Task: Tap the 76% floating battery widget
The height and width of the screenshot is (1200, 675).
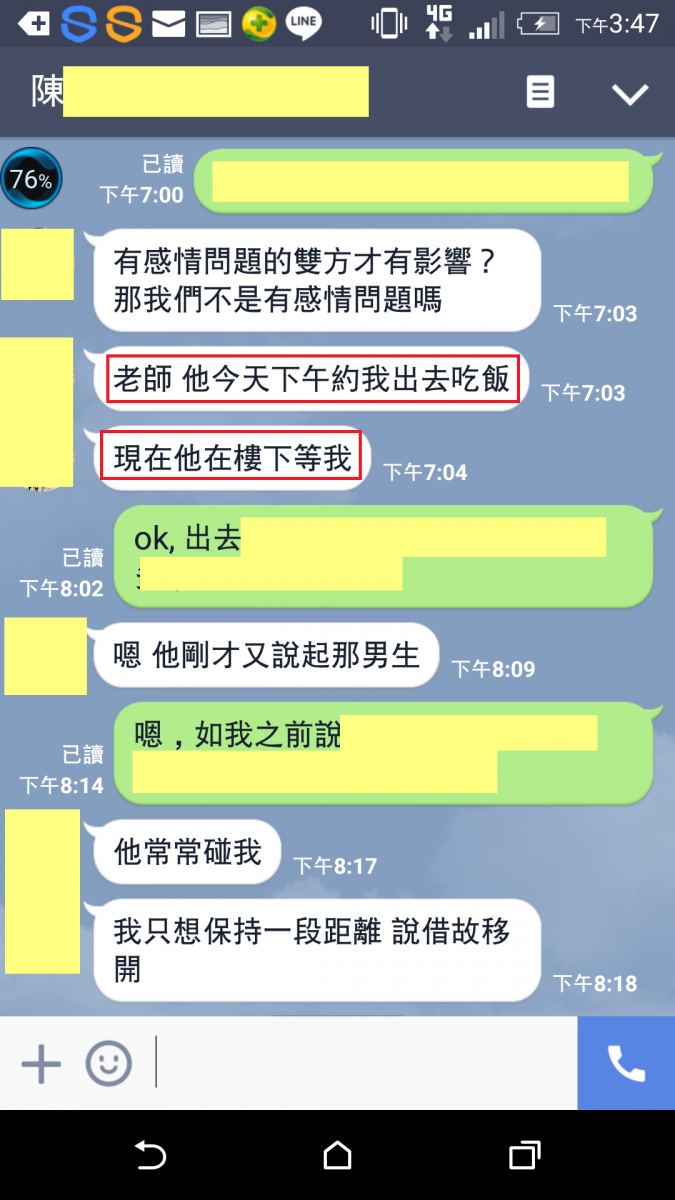Action: pyautogui.click(x=31, y=180)
